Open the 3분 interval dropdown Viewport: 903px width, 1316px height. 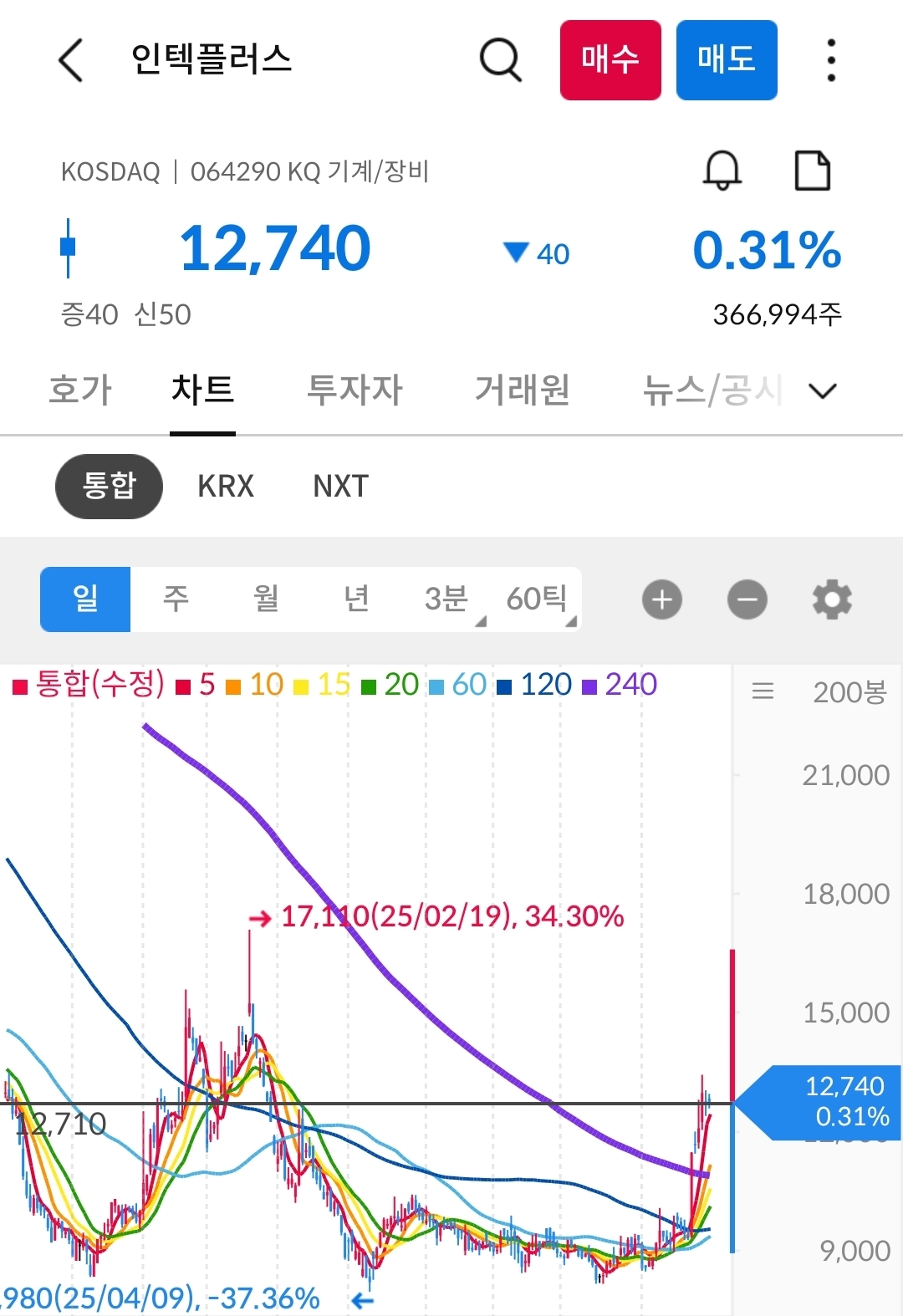point(446,599)
